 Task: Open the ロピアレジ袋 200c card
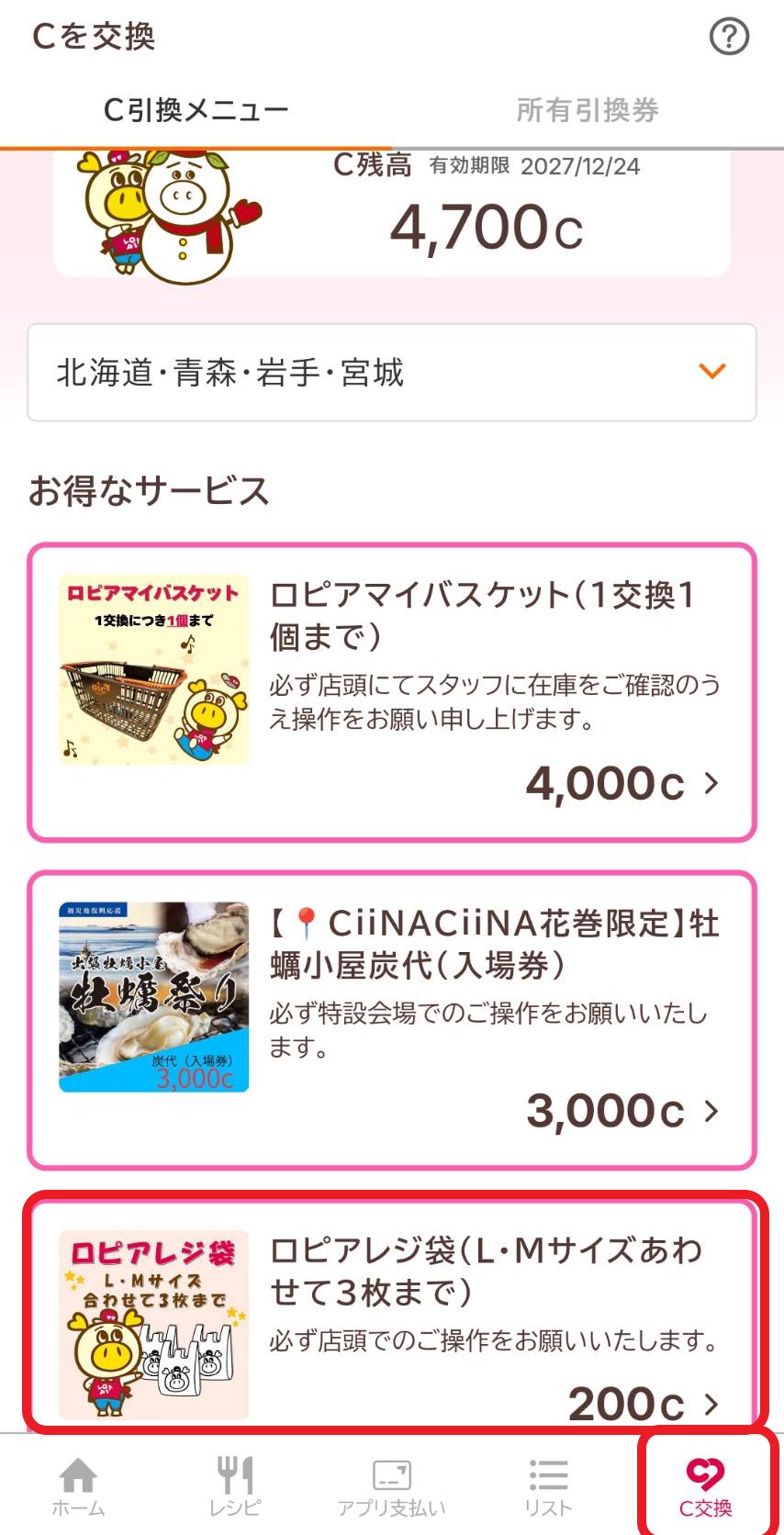[x=392, y=1313]
